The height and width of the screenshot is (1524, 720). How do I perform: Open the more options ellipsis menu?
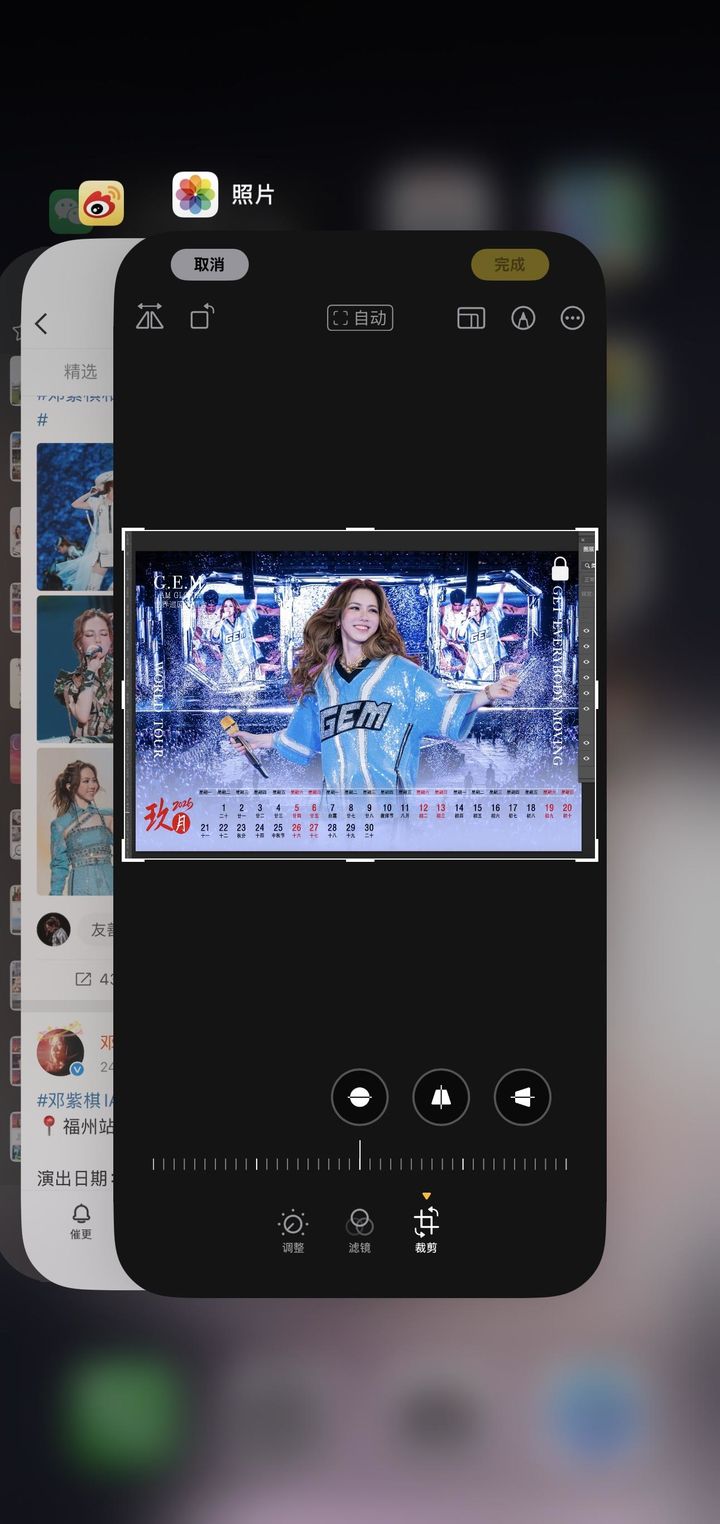pyautogui.click(x=572, y=318)
